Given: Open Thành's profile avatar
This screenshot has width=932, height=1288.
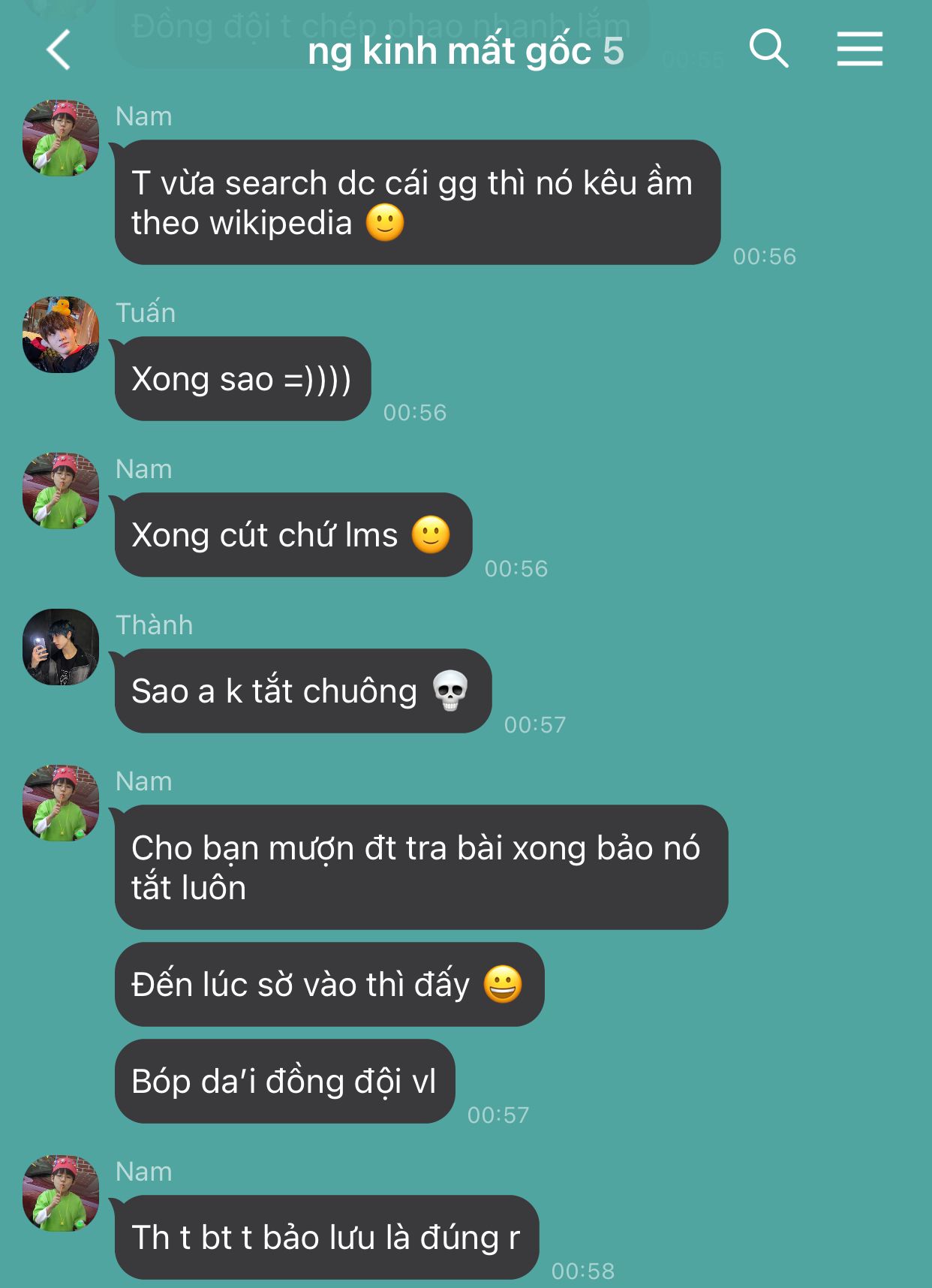Looking at the screenshot, I should [61, 647].
